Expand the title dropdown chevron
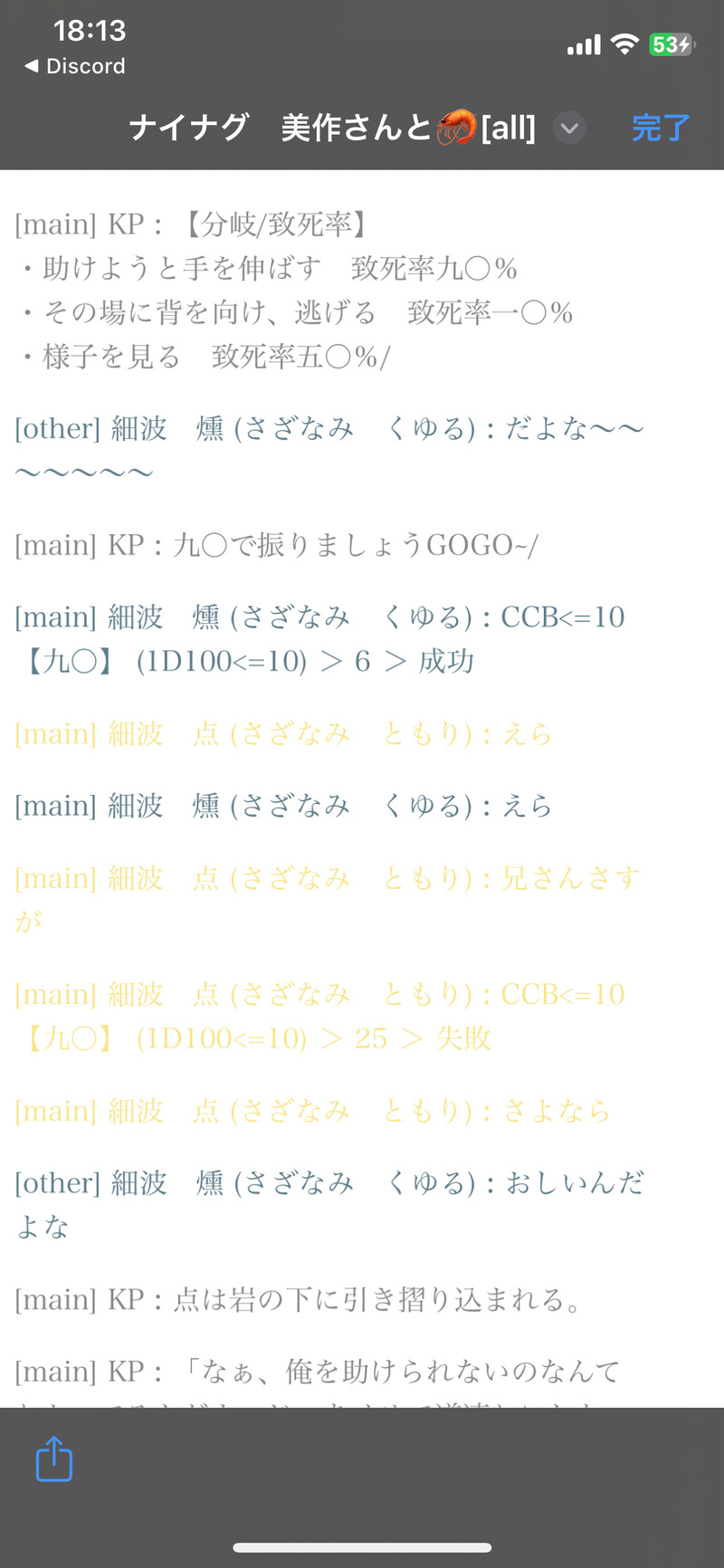The width and height of the screenshot is (724, 1568). click(x=569, y=128)
